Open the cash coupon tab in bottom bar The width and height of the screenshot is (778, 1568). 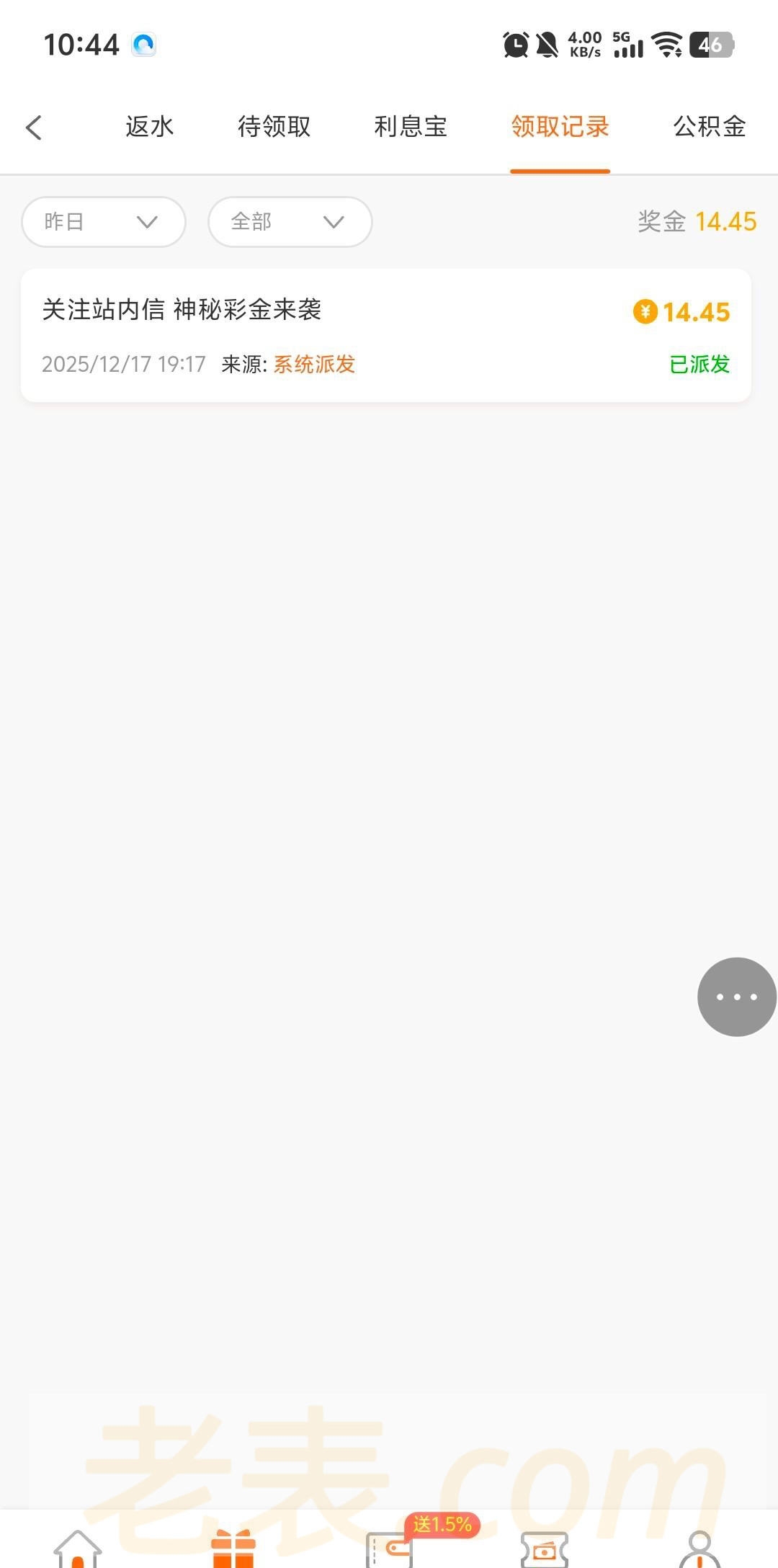coord(545,1548)
